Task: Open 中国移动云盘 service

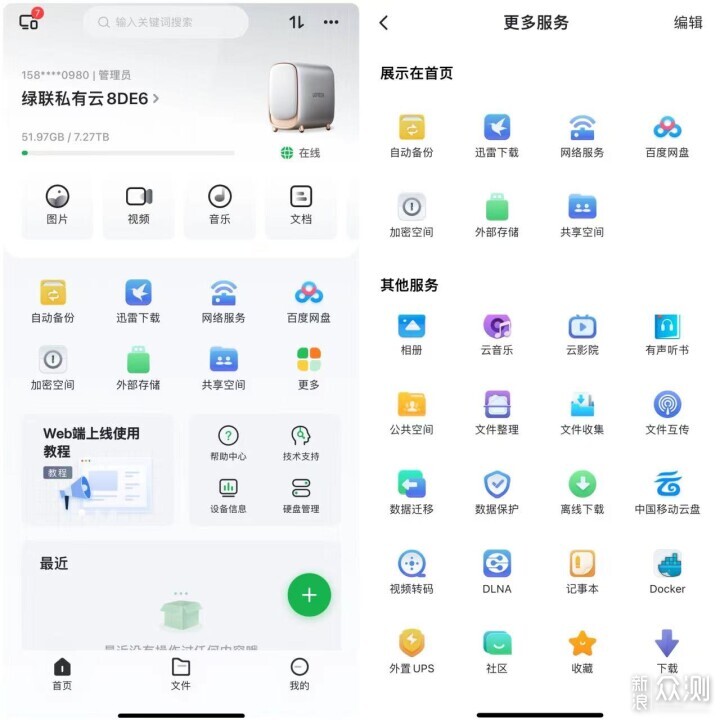Action: tap(667, 491)
